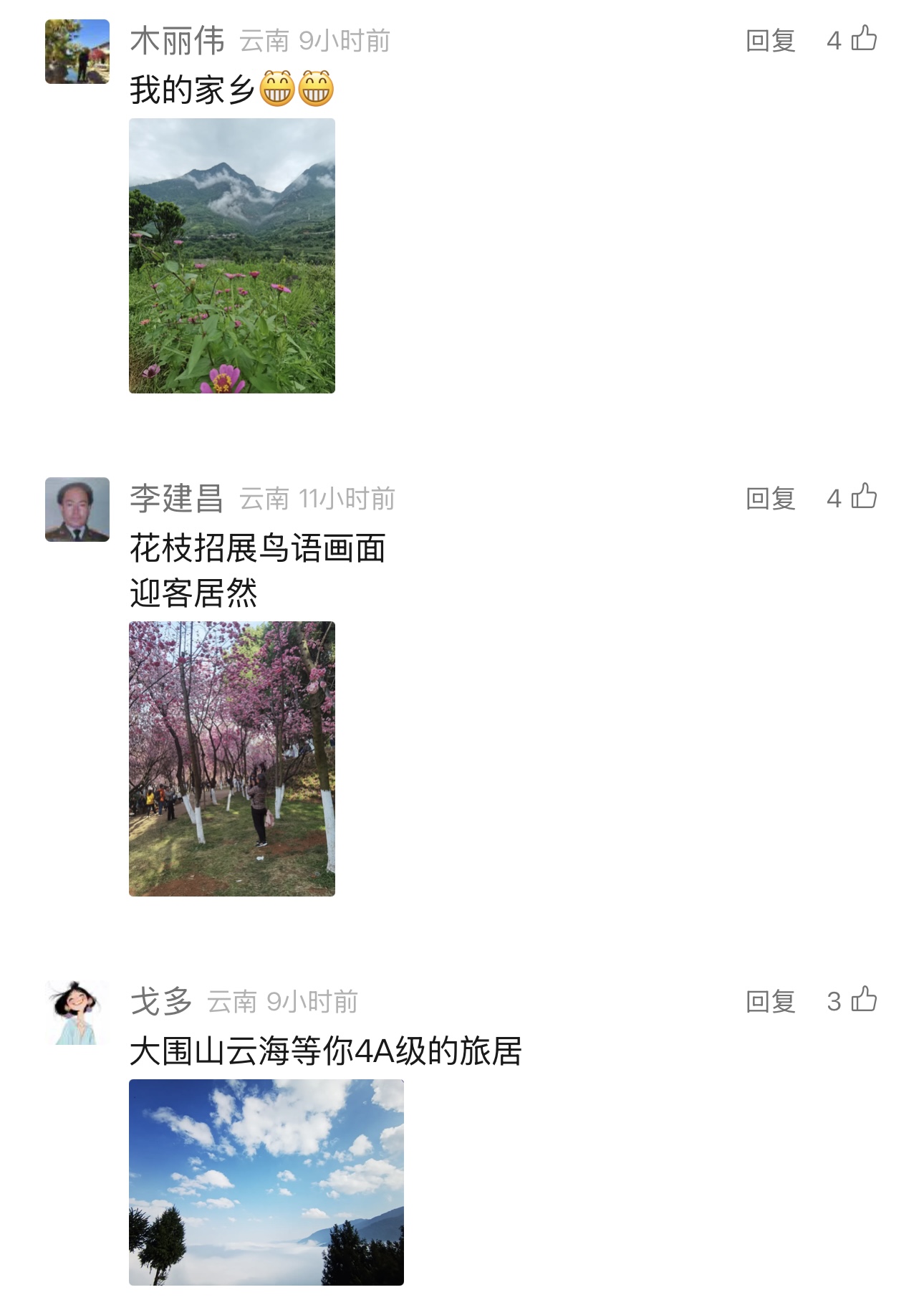View 戈多's profile avatar
Viewport: 924px width, 1305px height.
pyautogui.click(x=77, y=1013)
